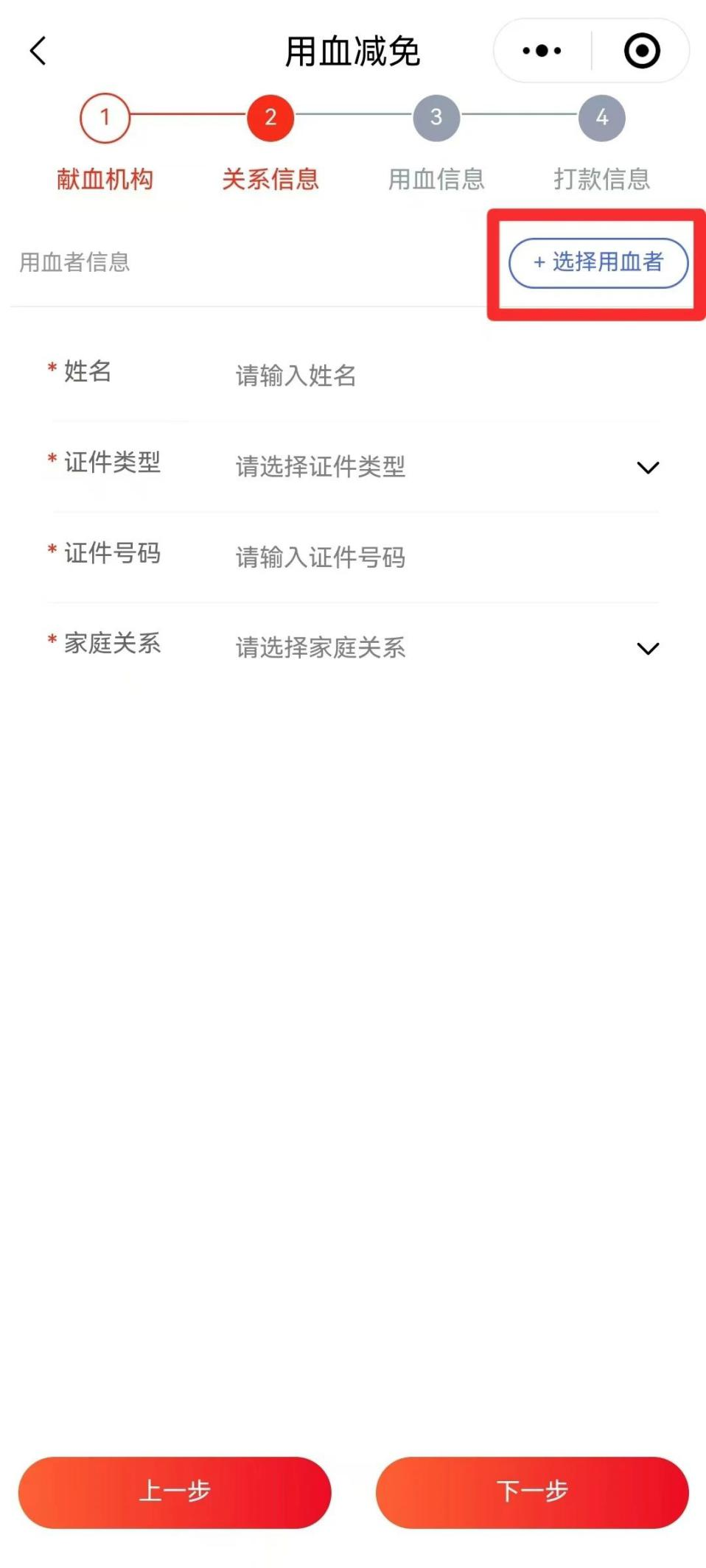Click the circular target icon top right

640,50
